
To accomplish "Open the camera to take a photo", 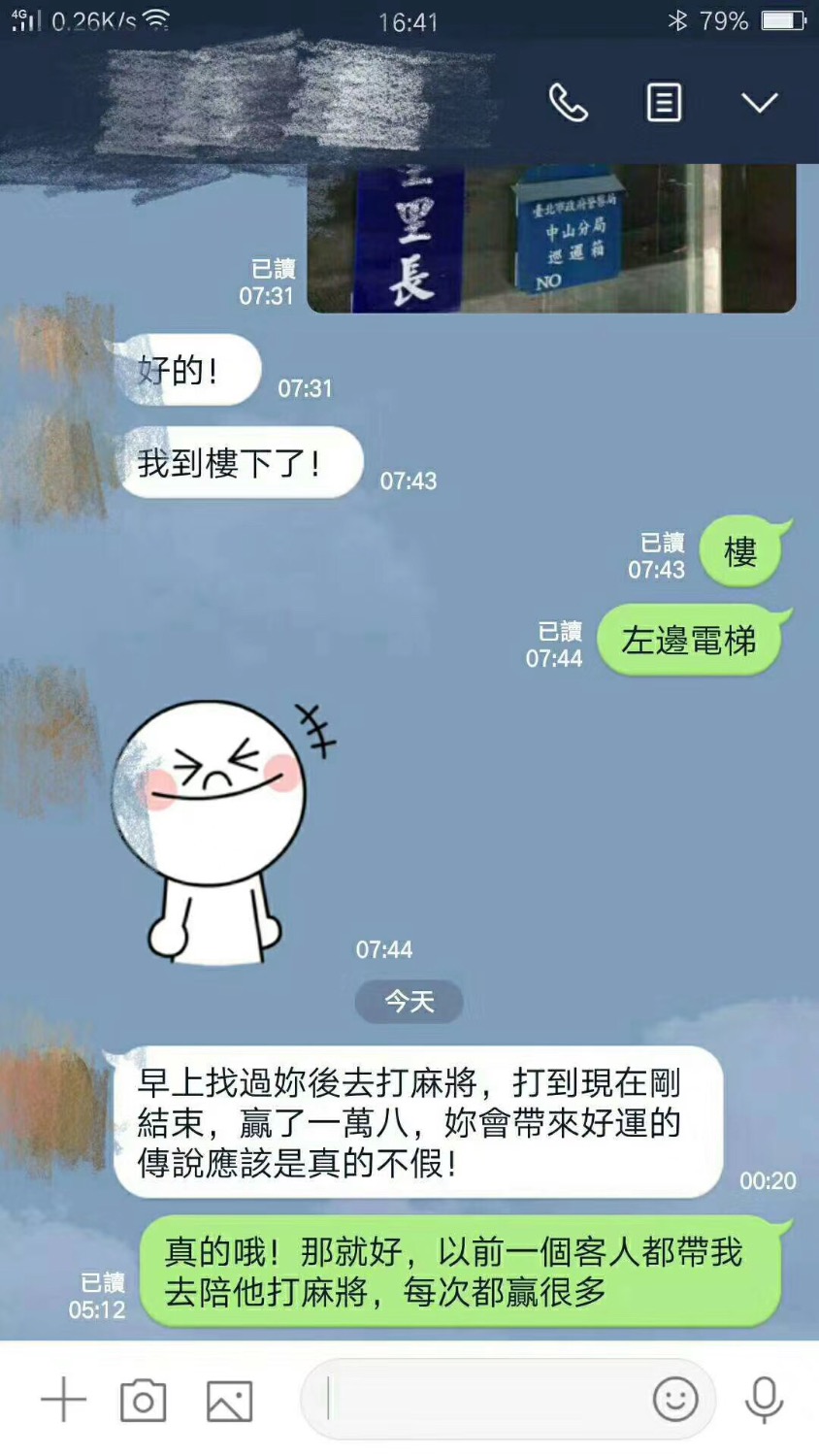I will pos(143,1400).
